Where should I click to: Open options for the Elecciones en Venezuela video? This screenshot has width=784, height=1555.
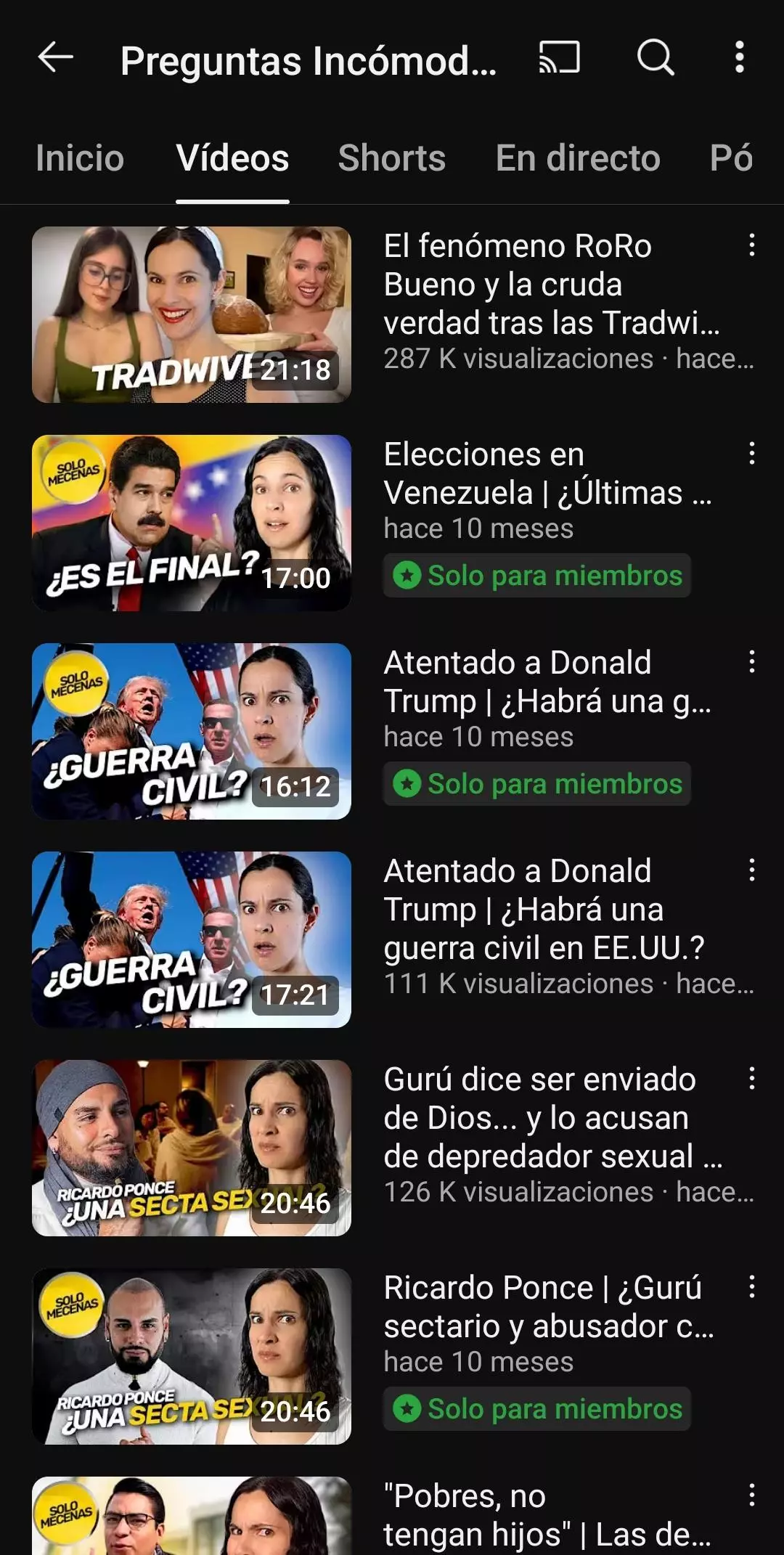pyautogui.click(x=752, y=454)
